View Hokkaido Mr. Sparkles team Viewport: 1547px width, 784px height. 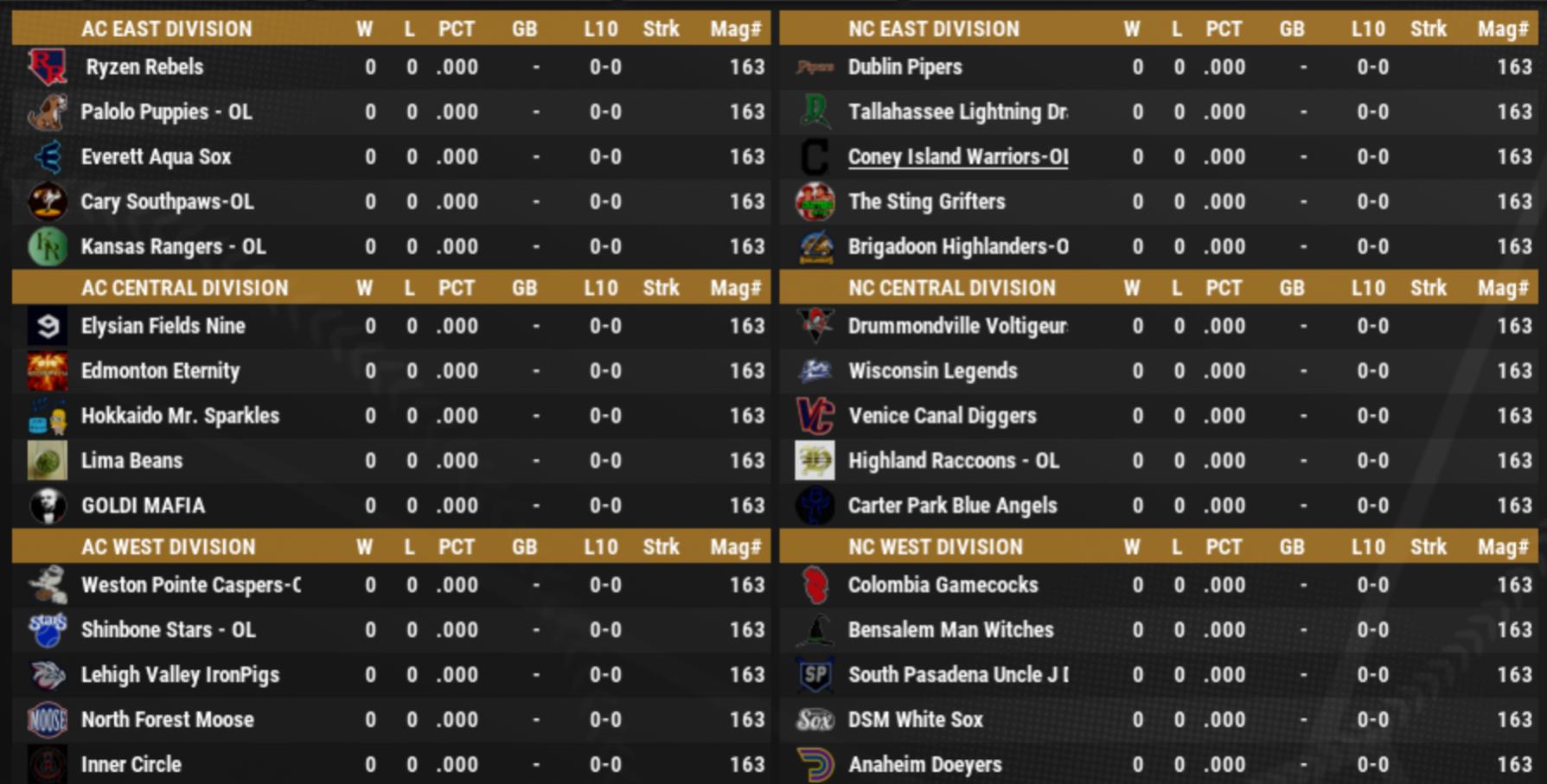click(180, 416)
